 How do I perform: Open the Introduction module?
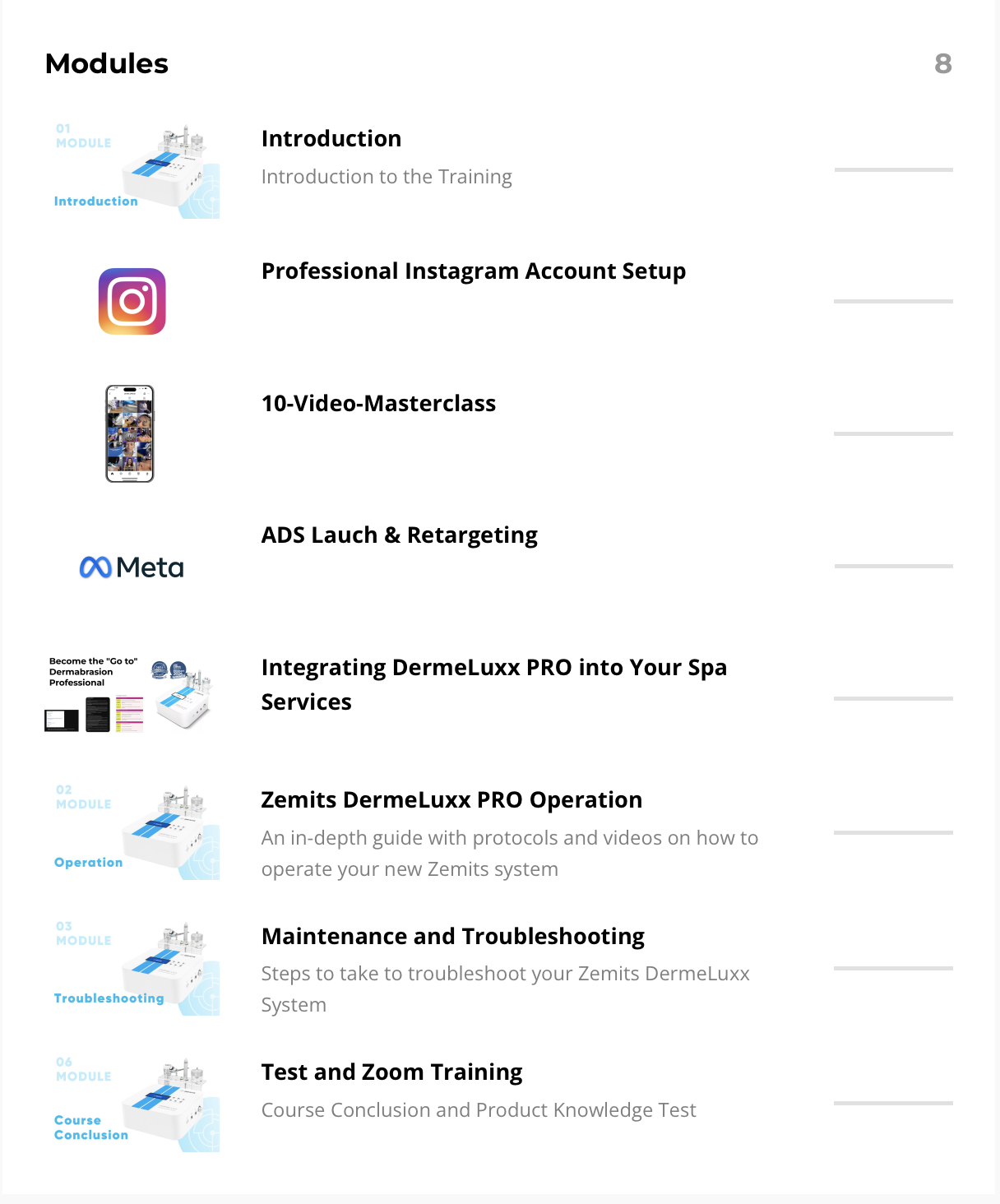(331, 139)
